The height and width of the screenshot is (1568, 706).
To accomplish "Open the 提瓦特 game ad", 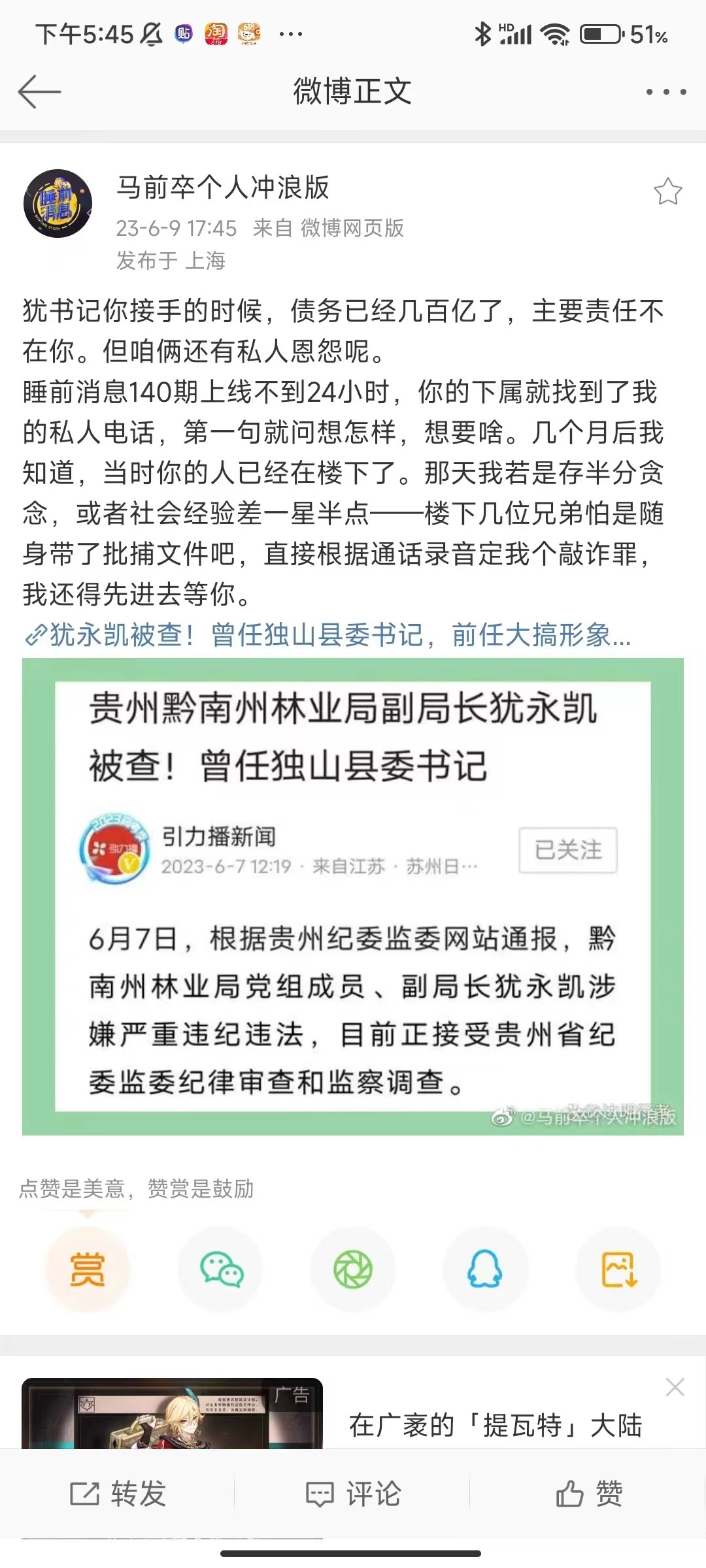I will click(494, 1424).
